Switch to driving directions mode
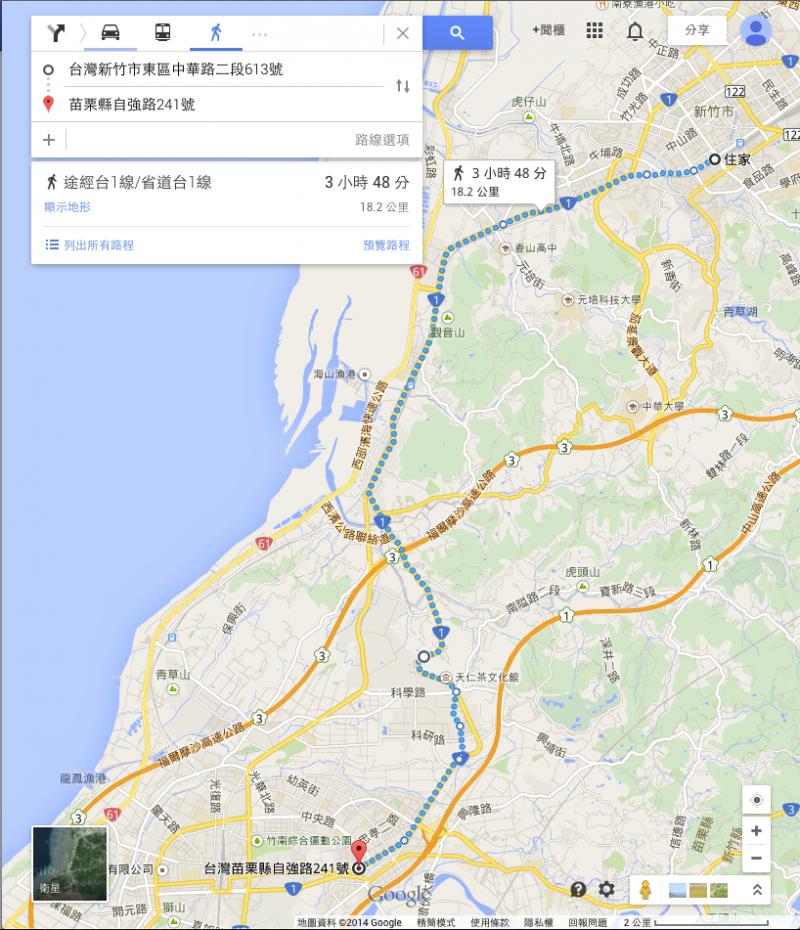 pyautogui.click(x=110, y=33)
